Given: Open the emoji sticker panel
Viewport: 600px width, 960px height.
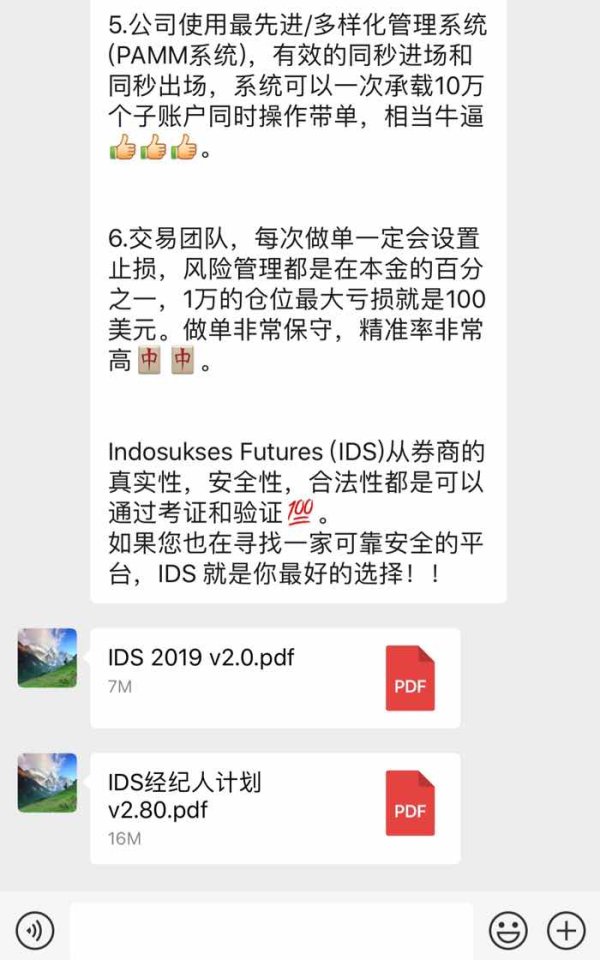Looking at the screenshot, I should tap(508, 931).
